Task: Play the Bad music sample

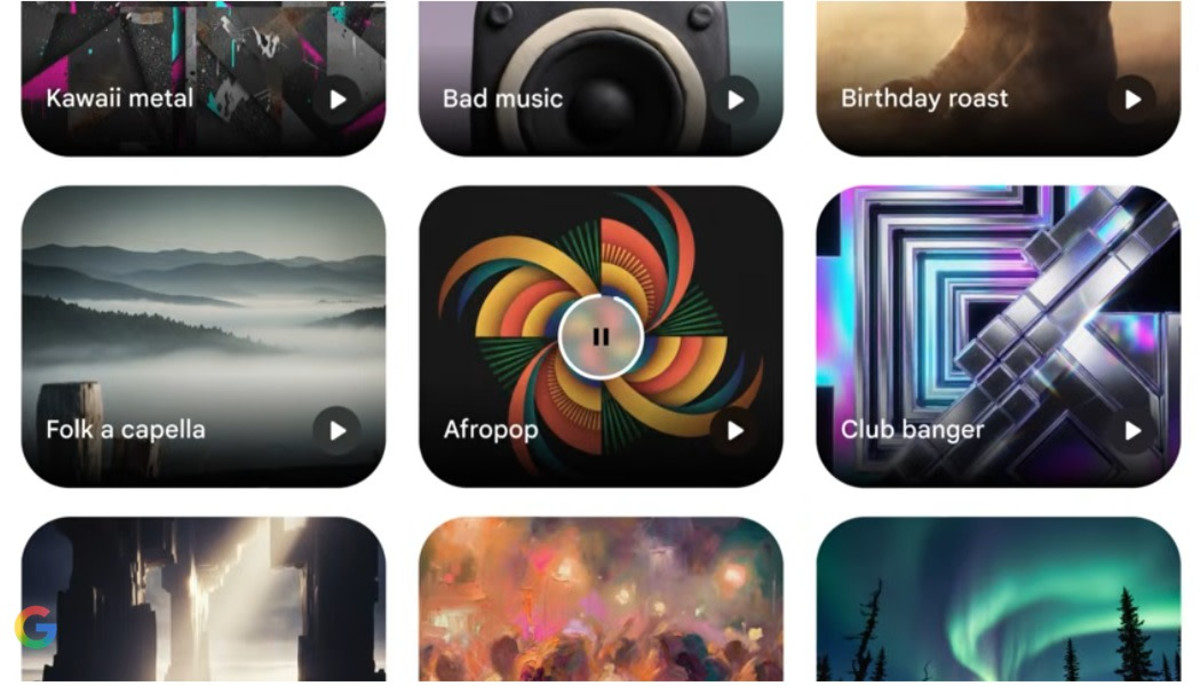Action: click(x=735, y=99)
